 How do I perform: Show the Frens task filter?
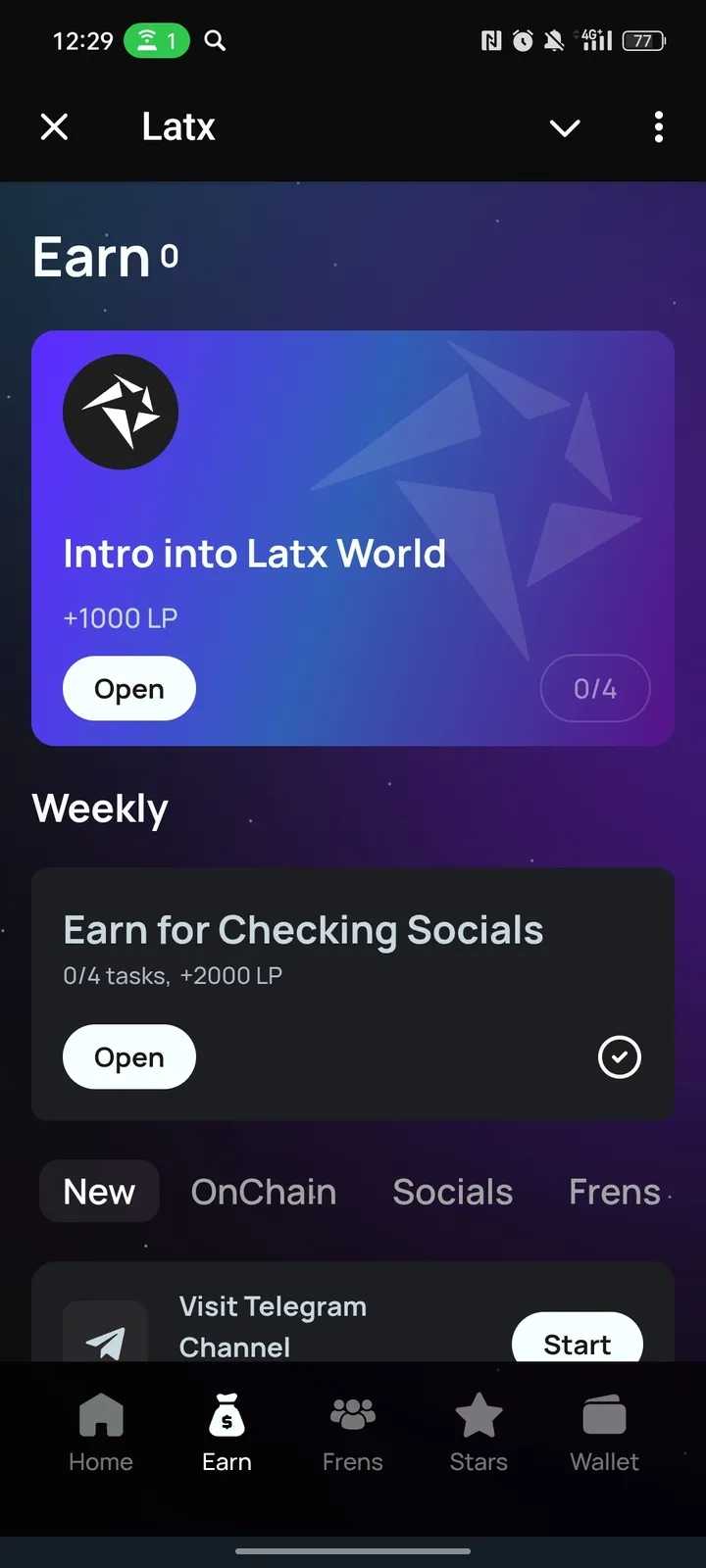coord(615,1191)
